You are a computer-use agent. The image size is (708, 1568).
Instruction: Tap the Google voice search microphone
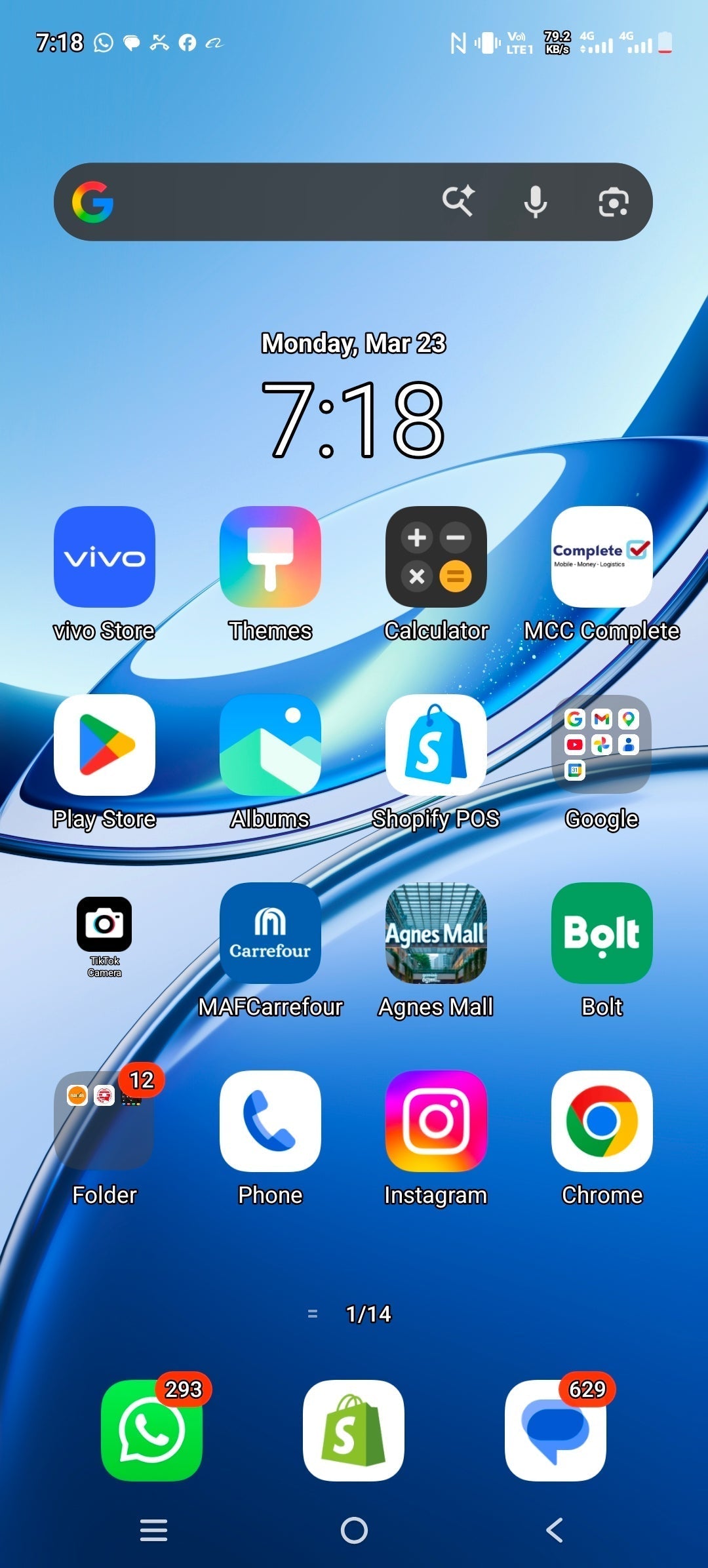click(x=536, y=202)
